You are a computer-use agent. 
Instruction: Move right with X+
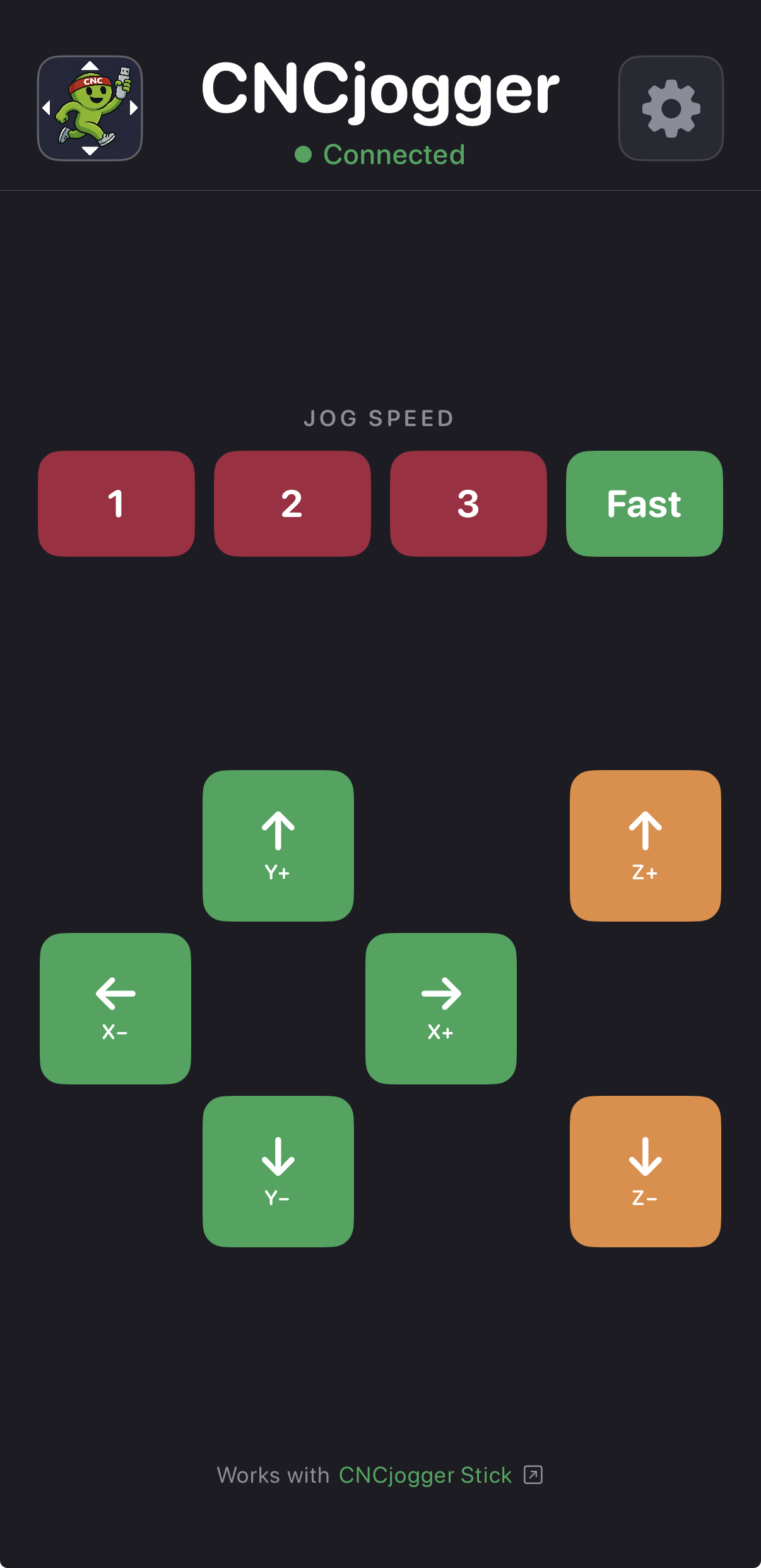tap(441, 1008)
